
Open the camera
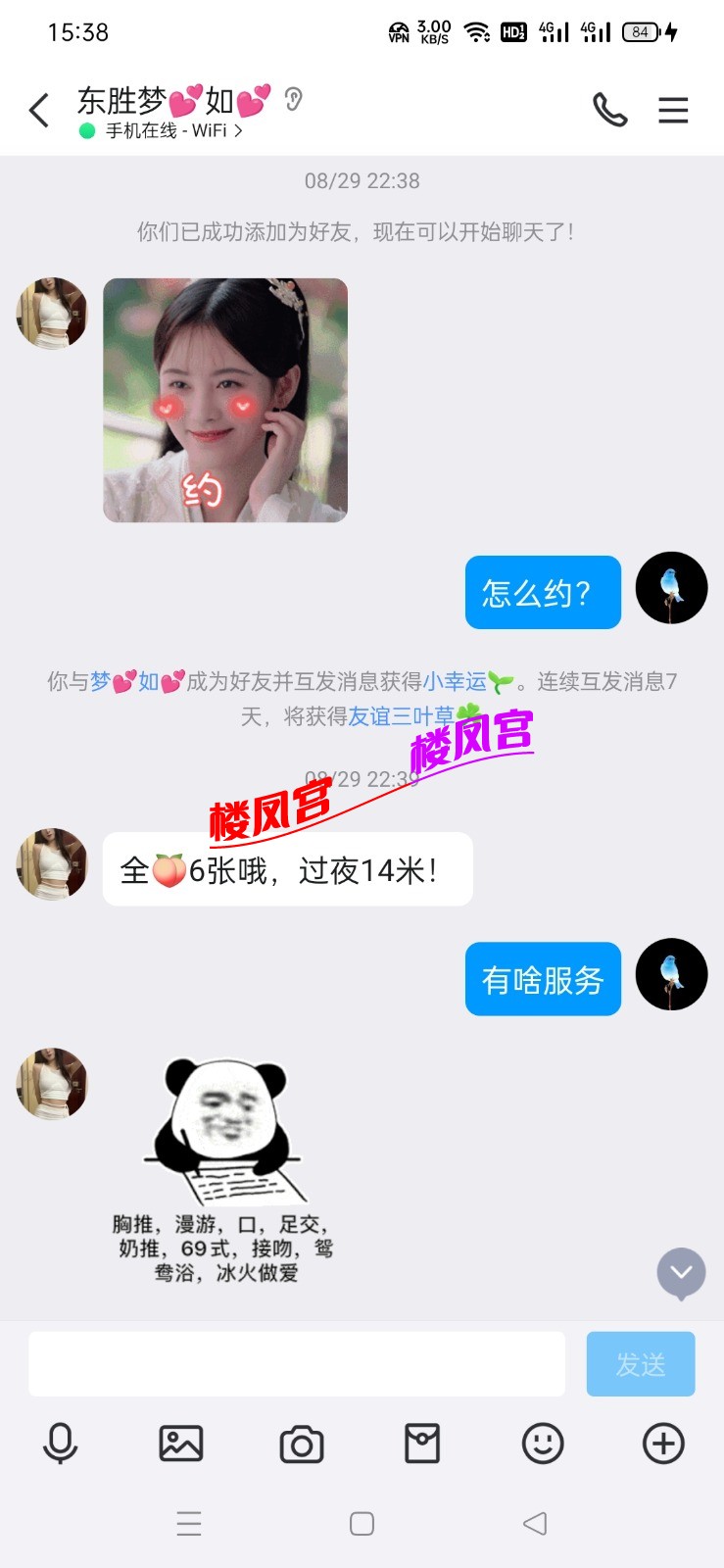302,1444
